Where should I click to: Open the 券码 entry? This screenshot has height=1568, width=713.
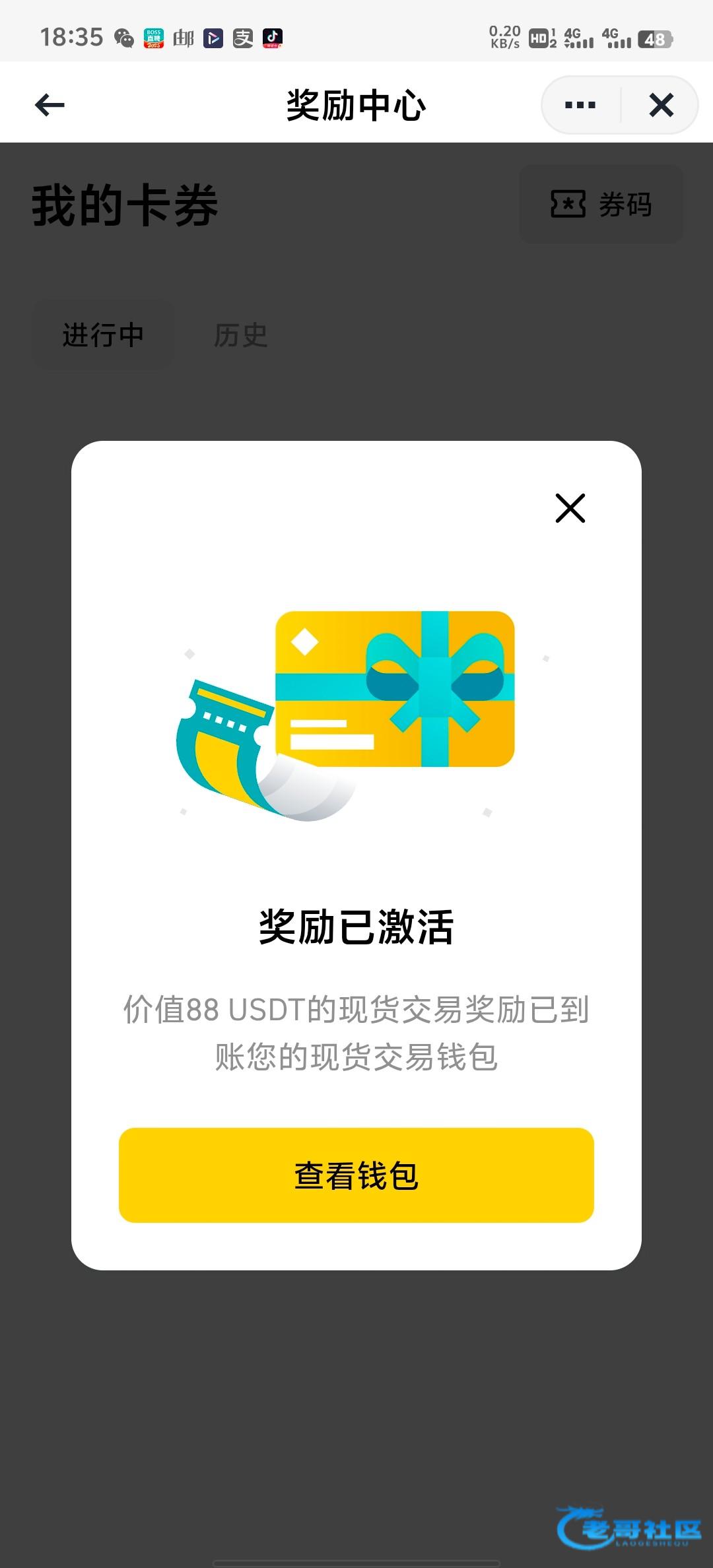[x=601, y=205]
